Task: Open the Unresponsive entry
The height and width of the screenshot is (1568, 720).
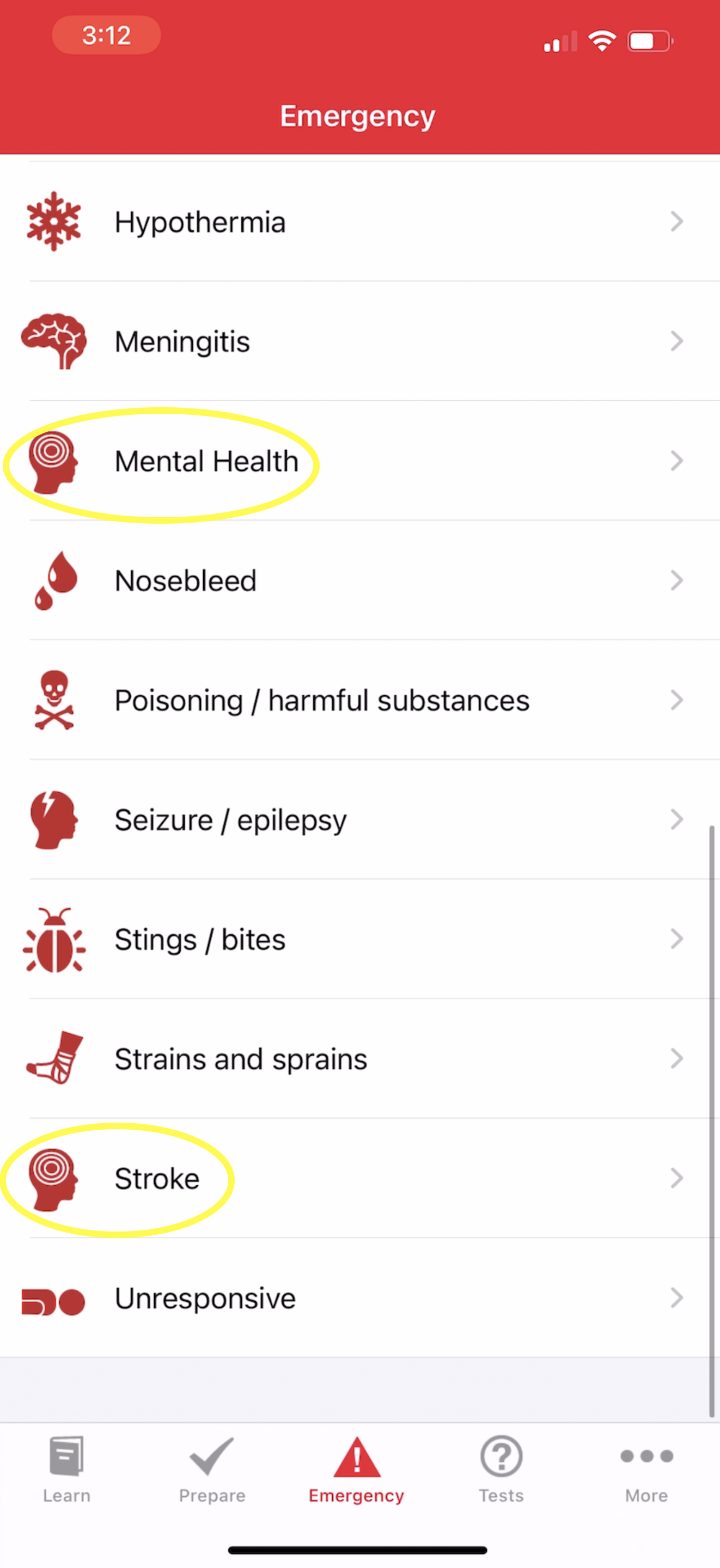Action: pos(359,1298)
